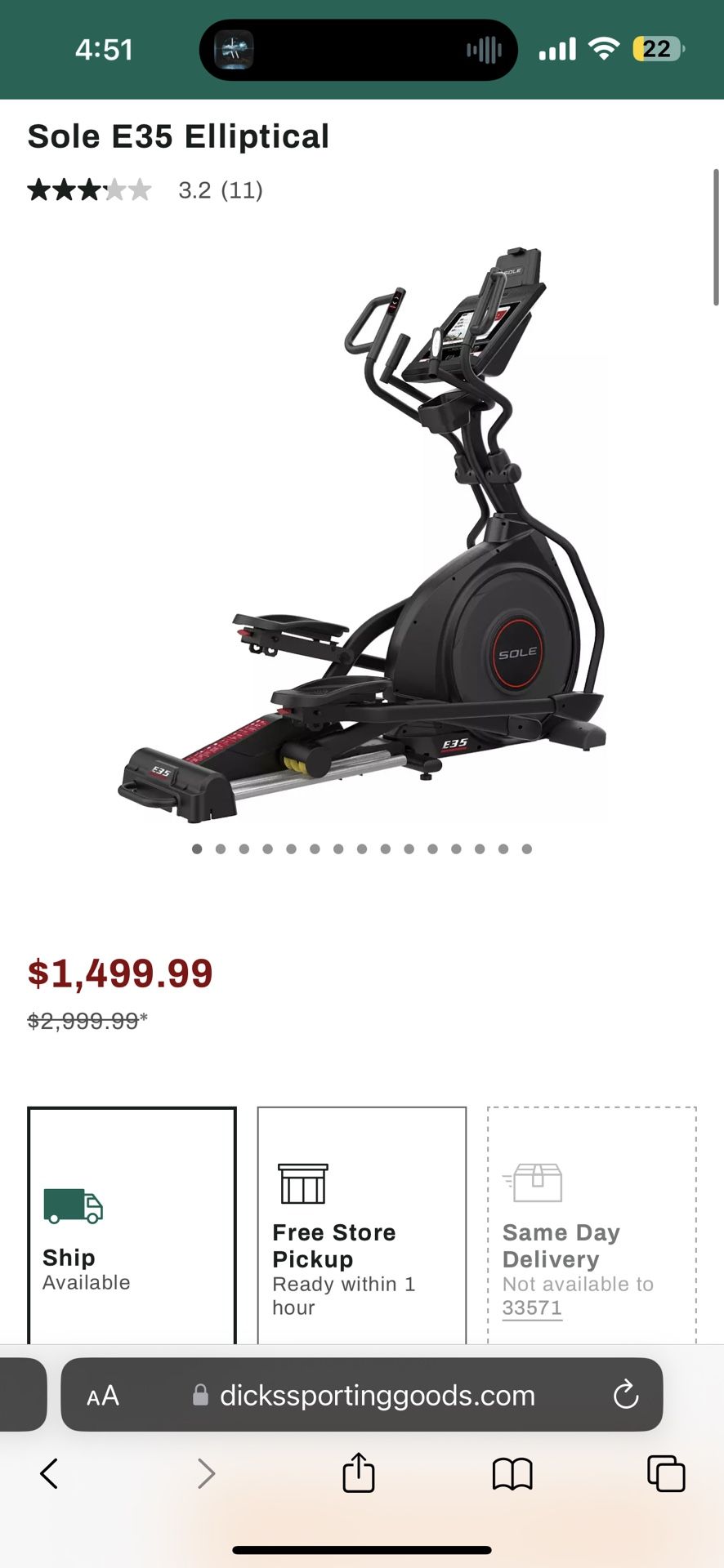Tap the dickssportinggoods.com address bar
724x1568 pixels.
point(376,1396)
